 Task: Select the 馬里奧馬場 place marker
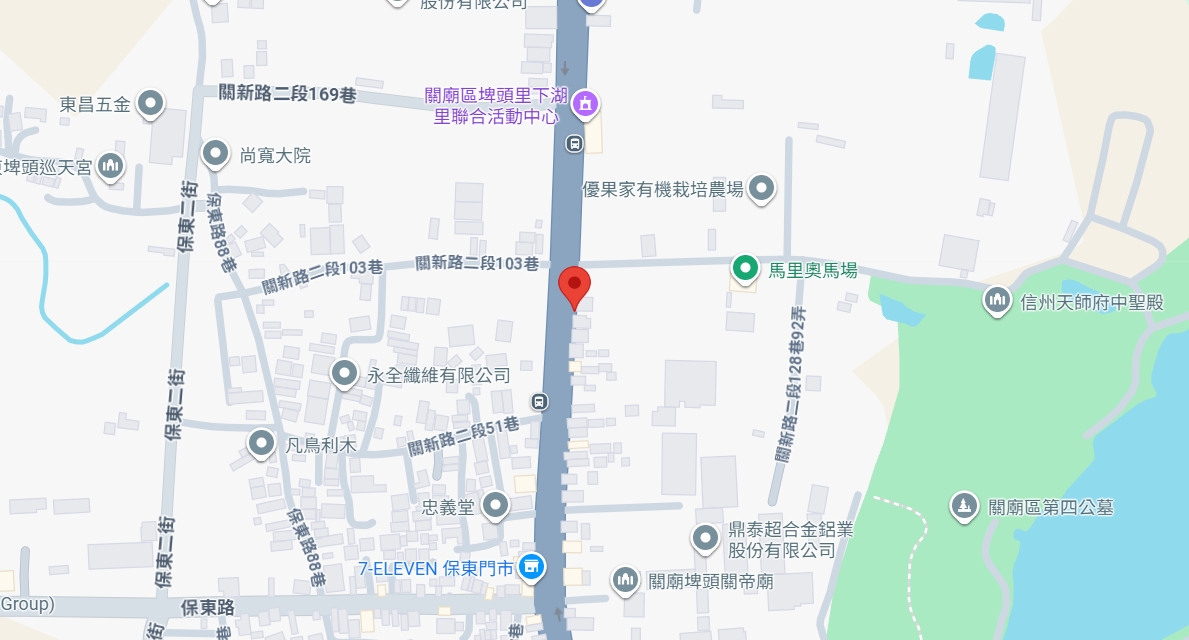[x=744, y=268]
